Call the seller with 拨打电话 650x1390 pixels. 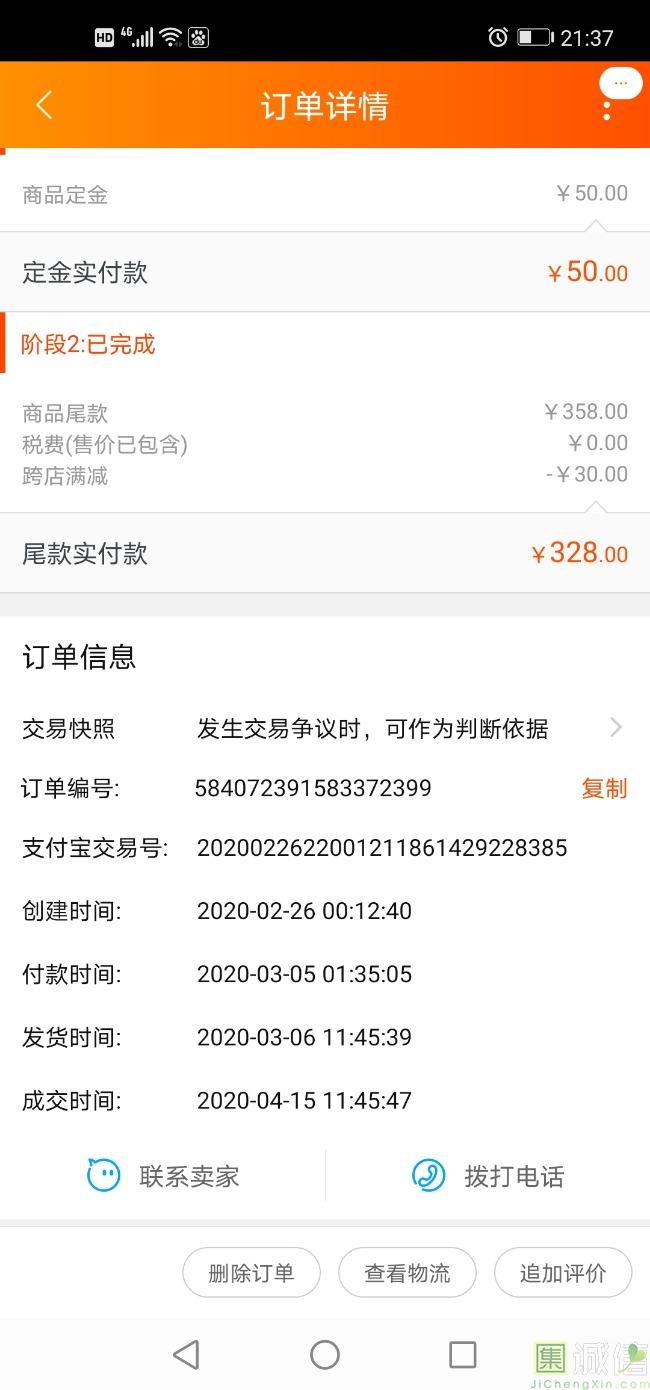pyautogui.click(x=488, y=1175)
